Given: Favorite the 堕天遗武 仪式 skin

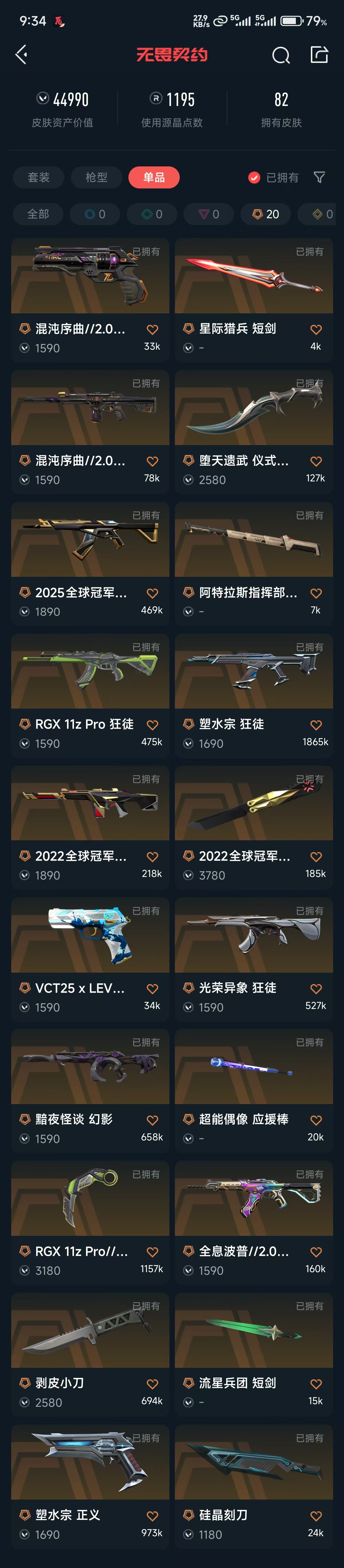Looking at the screenshot, I should [x=316, y=461].
